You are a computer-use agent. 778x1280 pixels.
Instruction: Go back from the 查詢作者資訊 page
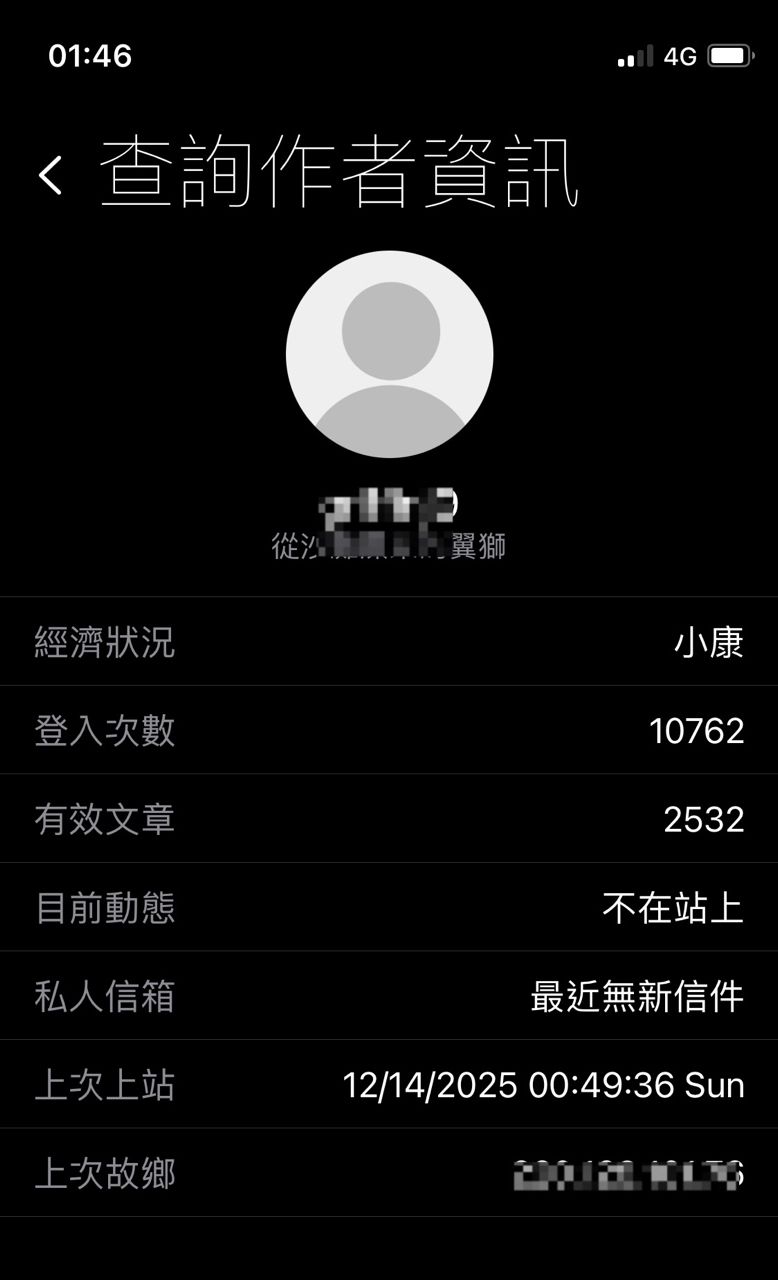51,175
